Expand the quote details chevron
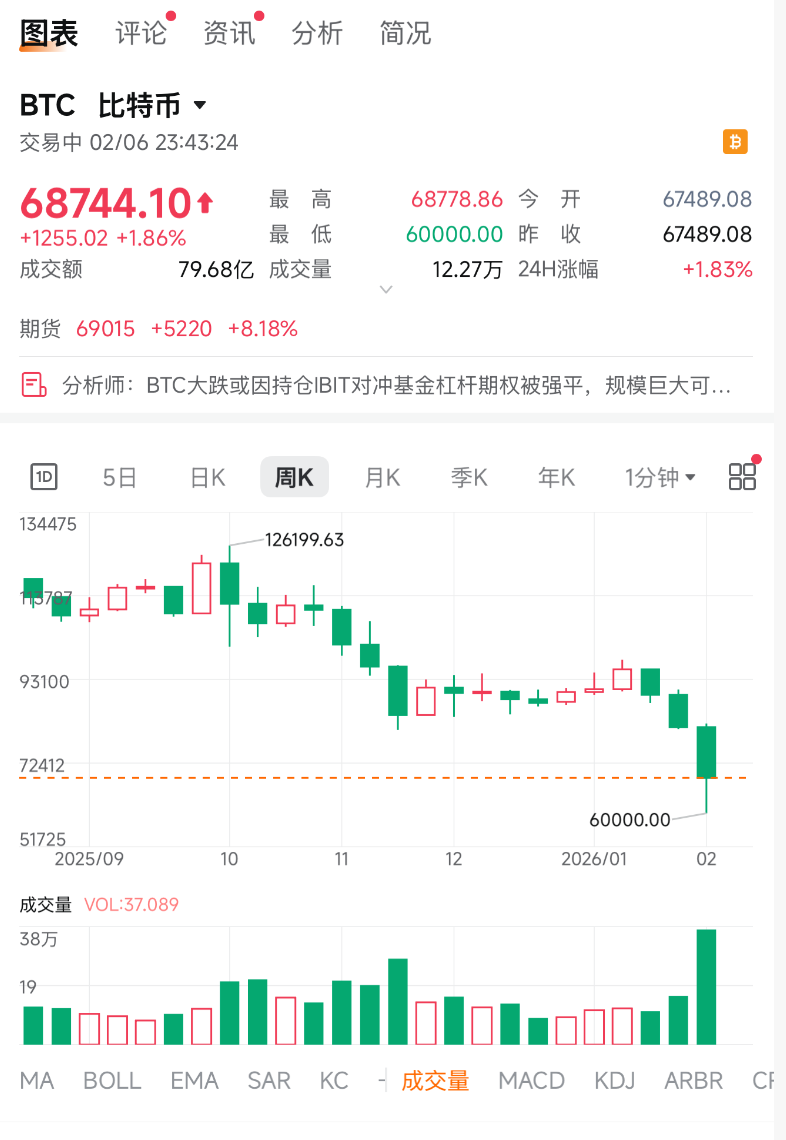 point(386,290)
